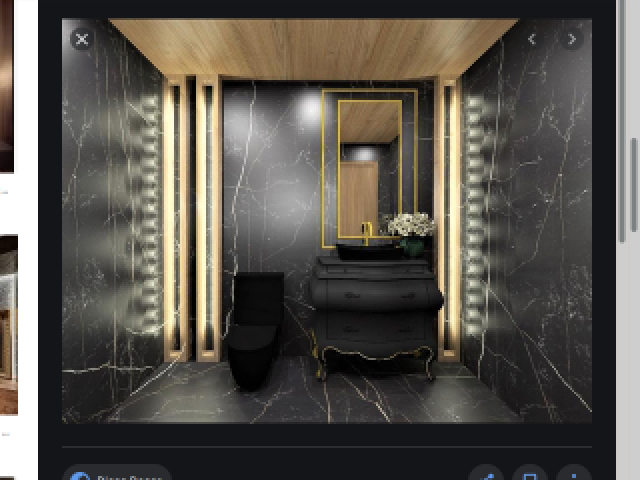Open the overflow menu for this image

pyautogui.click(x=573, y=474)
